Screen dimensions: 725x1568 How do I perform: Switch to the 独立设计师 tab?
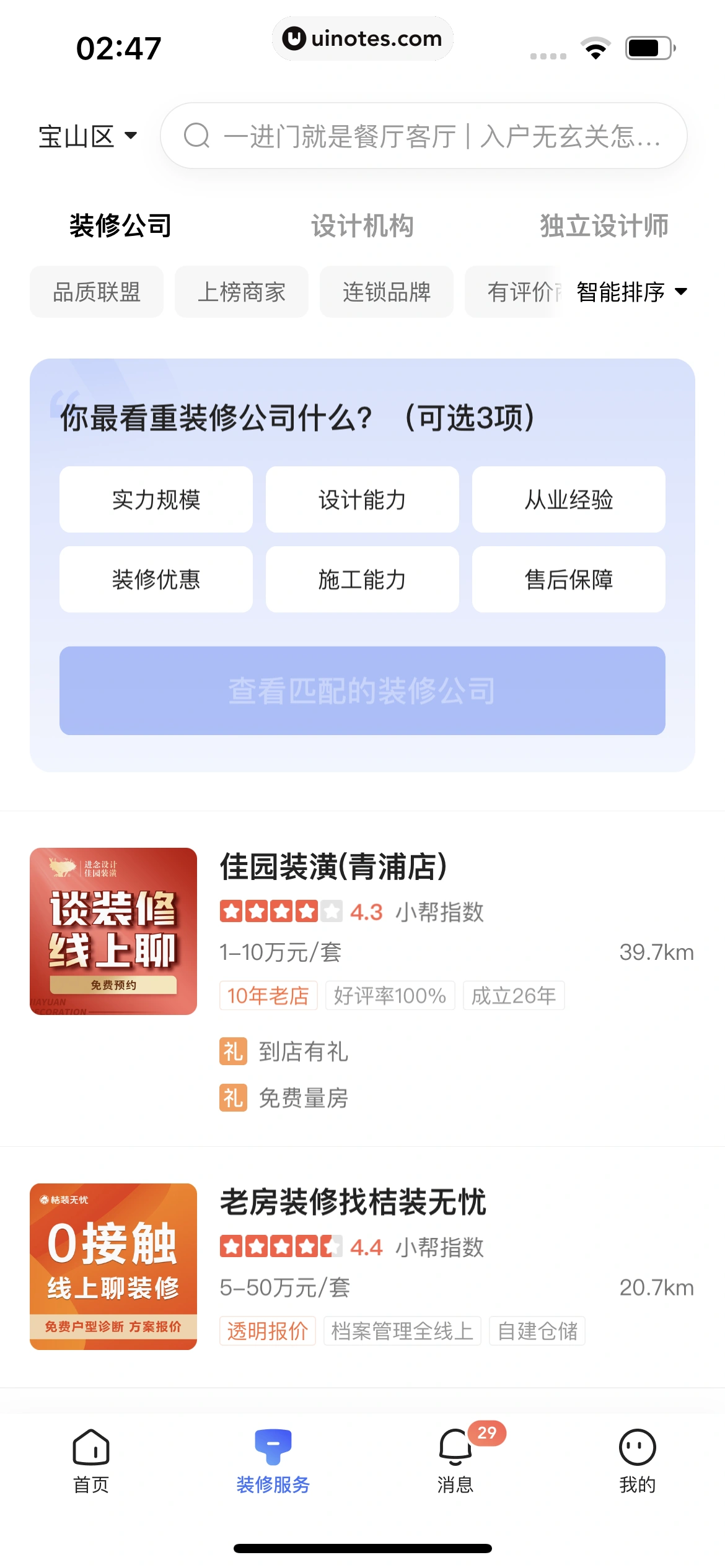point(604,225)
